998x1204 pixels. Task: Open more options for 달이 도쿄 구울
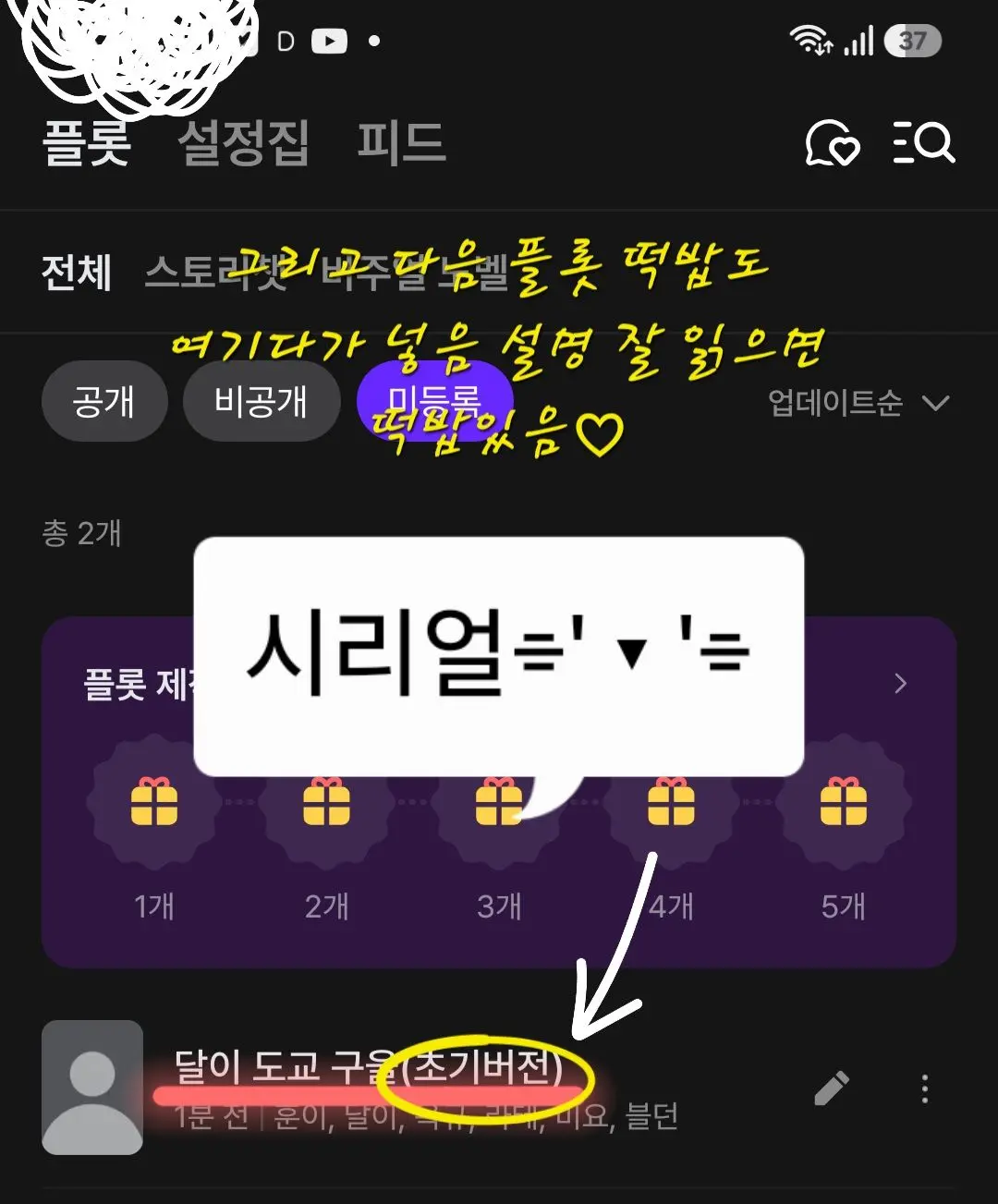[924, 1088]
